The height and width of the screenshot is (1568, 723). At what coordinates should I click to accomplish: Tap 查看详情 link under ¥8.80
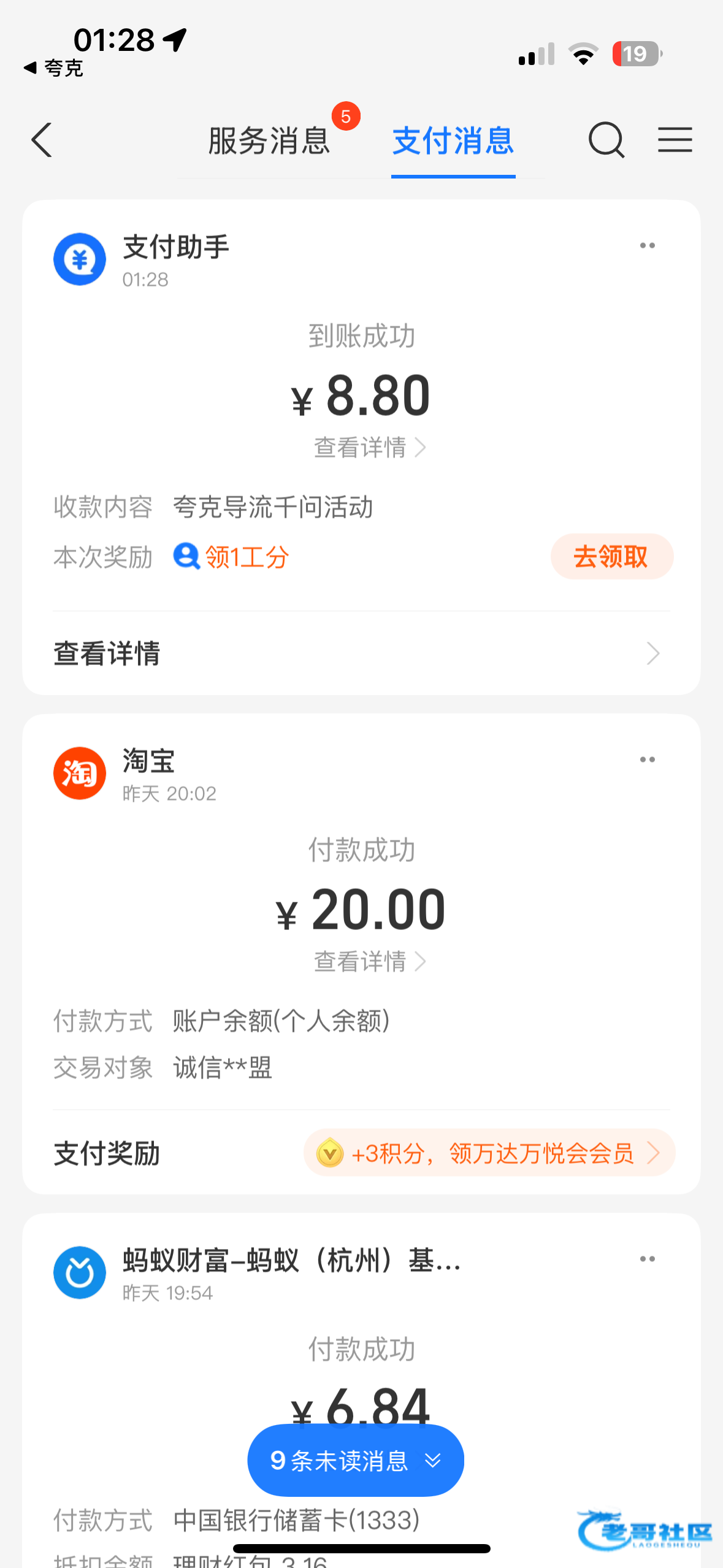pos(370,448)
